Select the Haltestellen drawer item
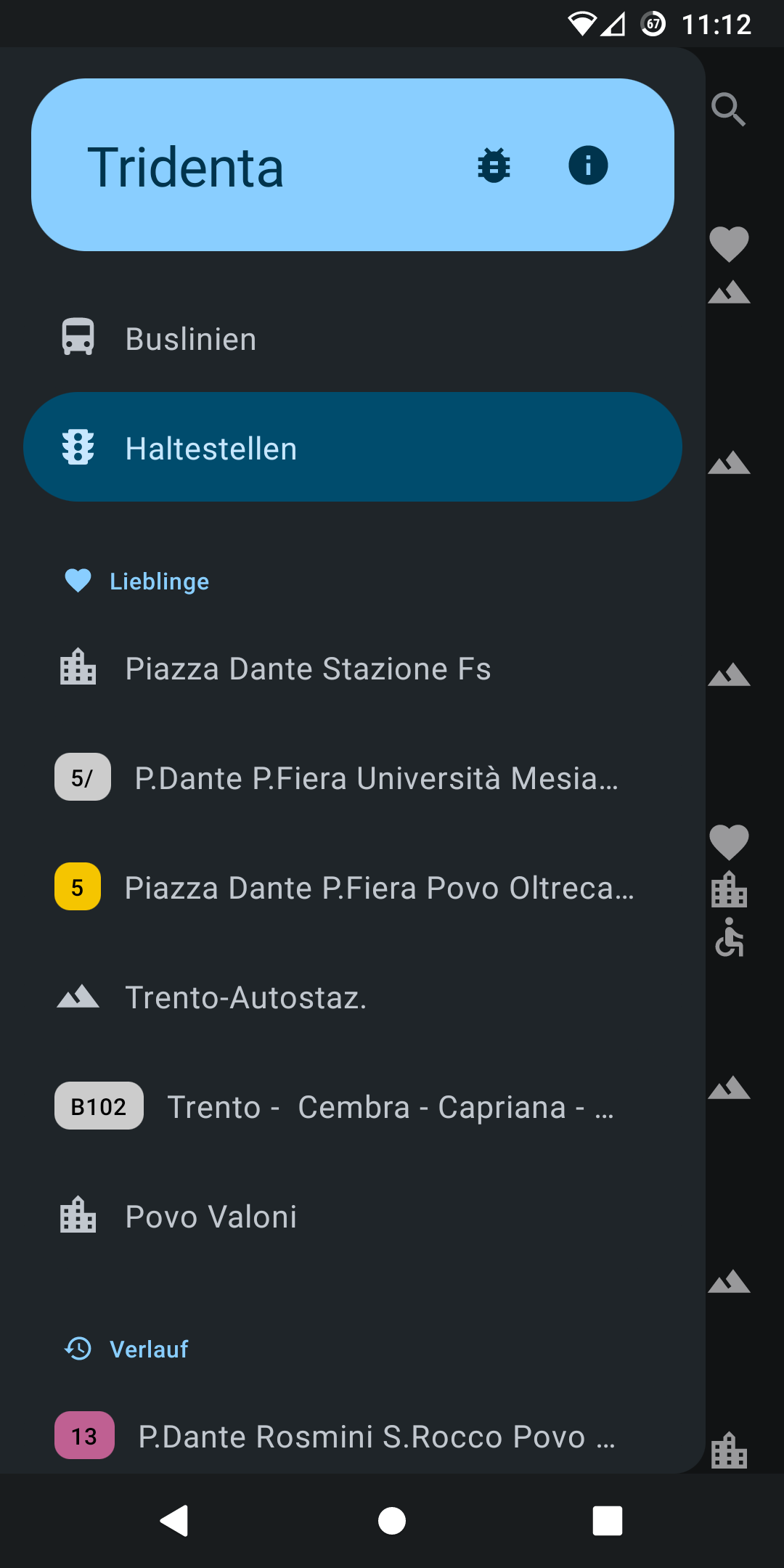 [x=352, y=447]
